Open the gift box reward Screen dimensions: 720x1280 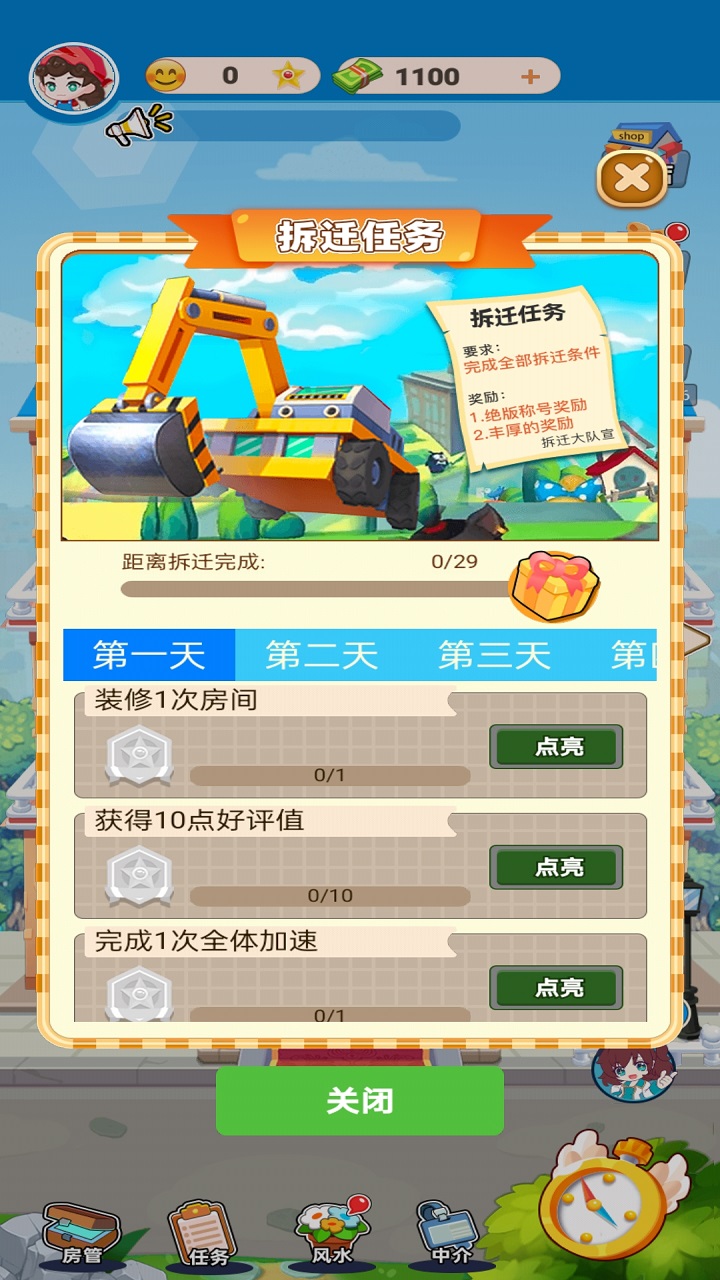pos(554,586)
